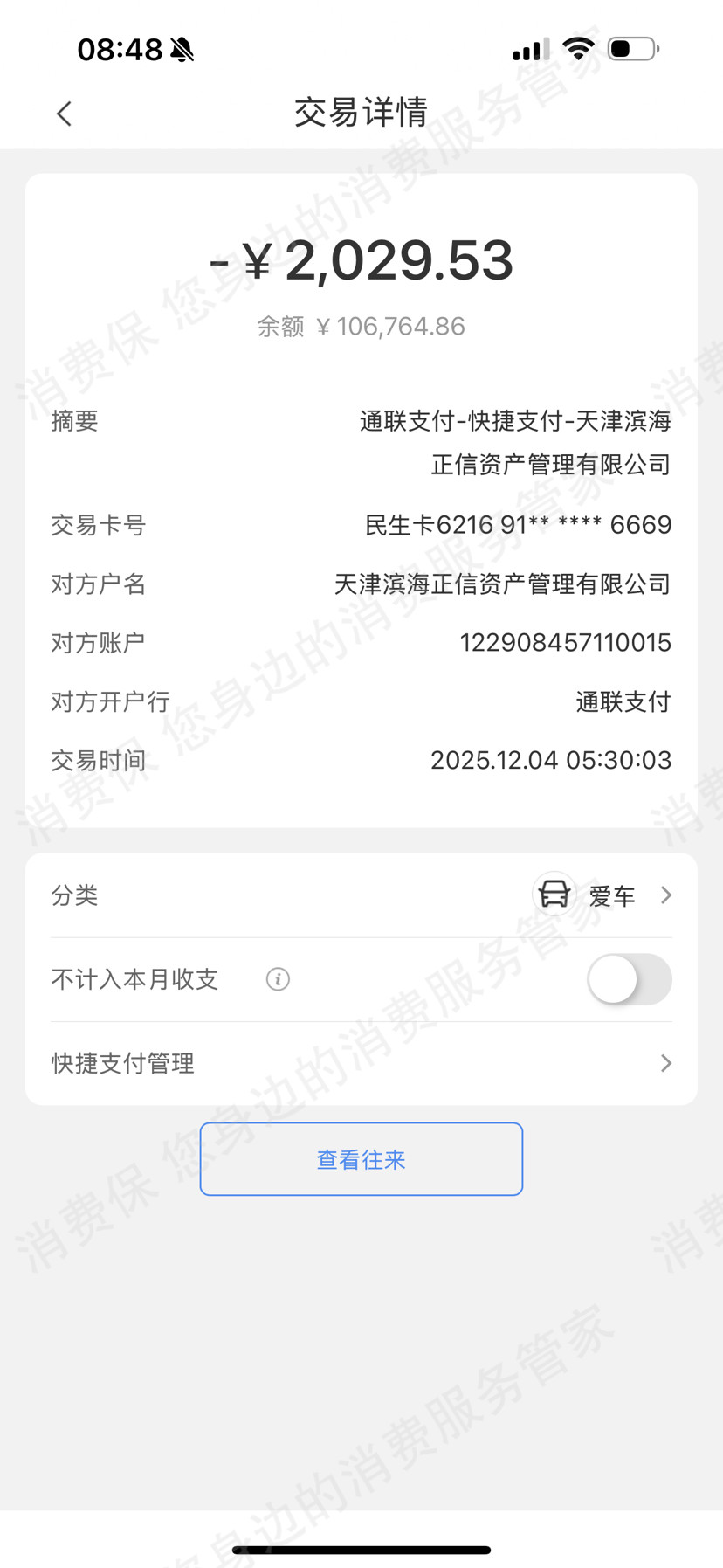Open 快捷支付管理
The height and width of the screenshot is (1568, 723).
click(361, 1063)
